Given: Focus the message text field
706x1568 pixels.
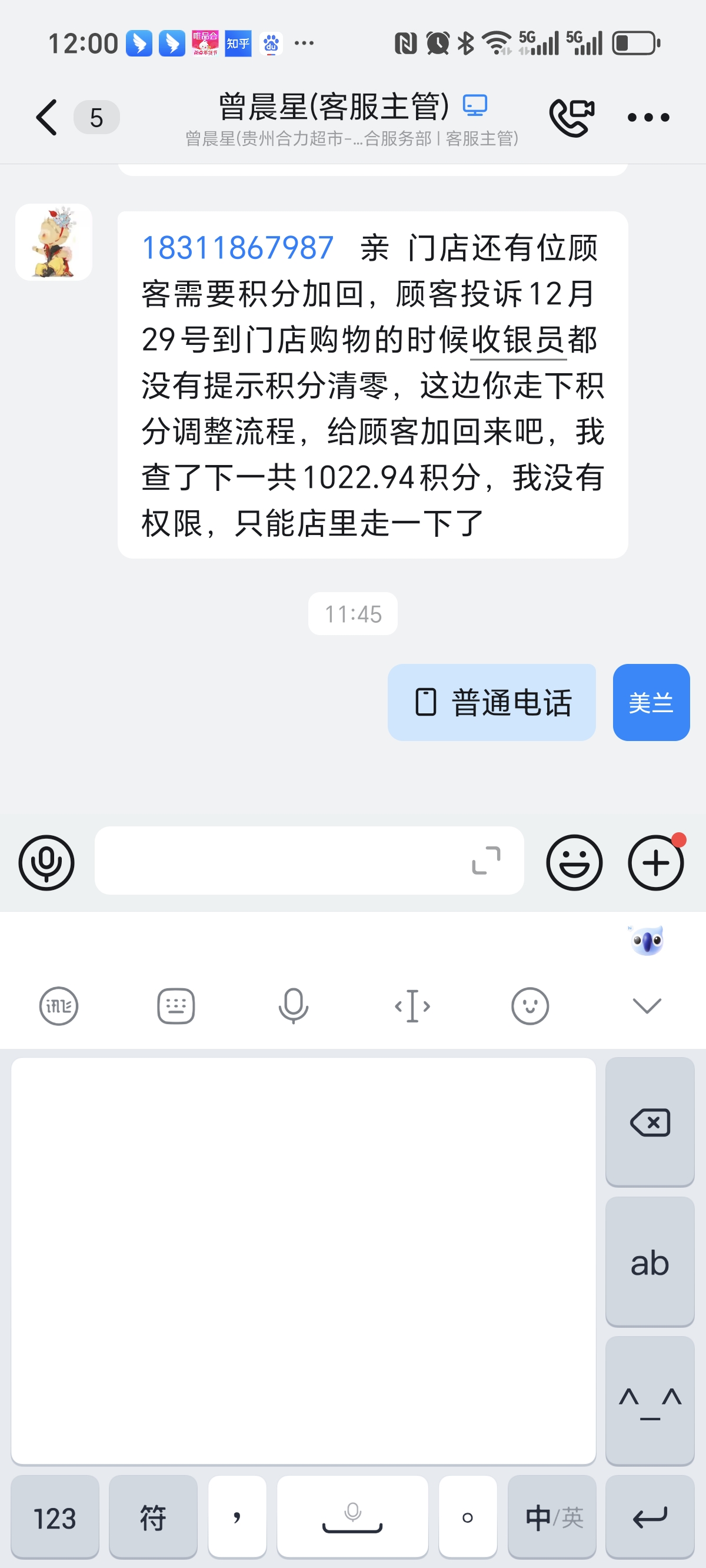Looking at the screenshot, I should tap(280, 861).
